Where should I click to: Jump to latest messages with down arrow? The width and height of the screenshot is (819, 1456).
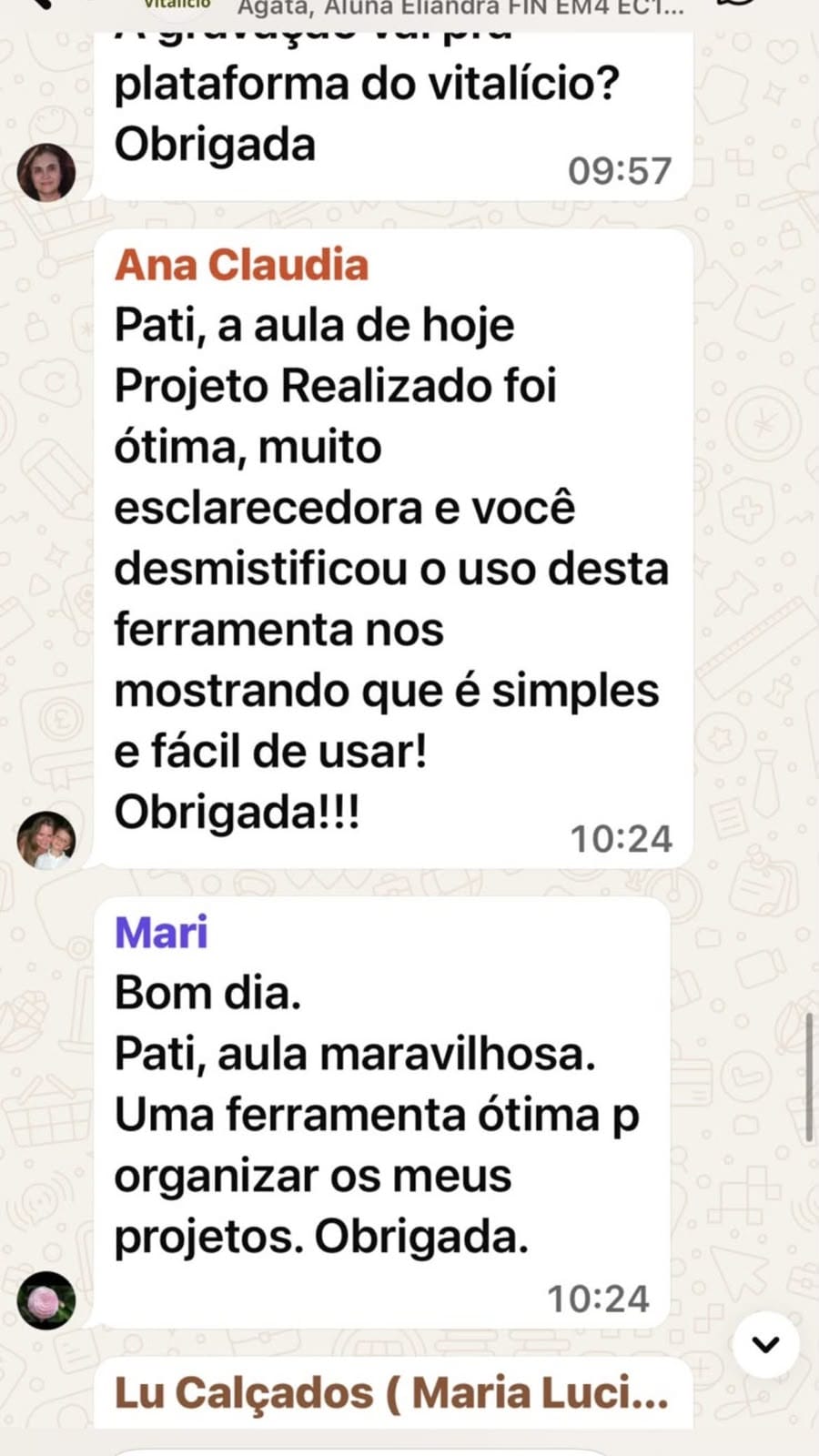tap(766, 1344)
